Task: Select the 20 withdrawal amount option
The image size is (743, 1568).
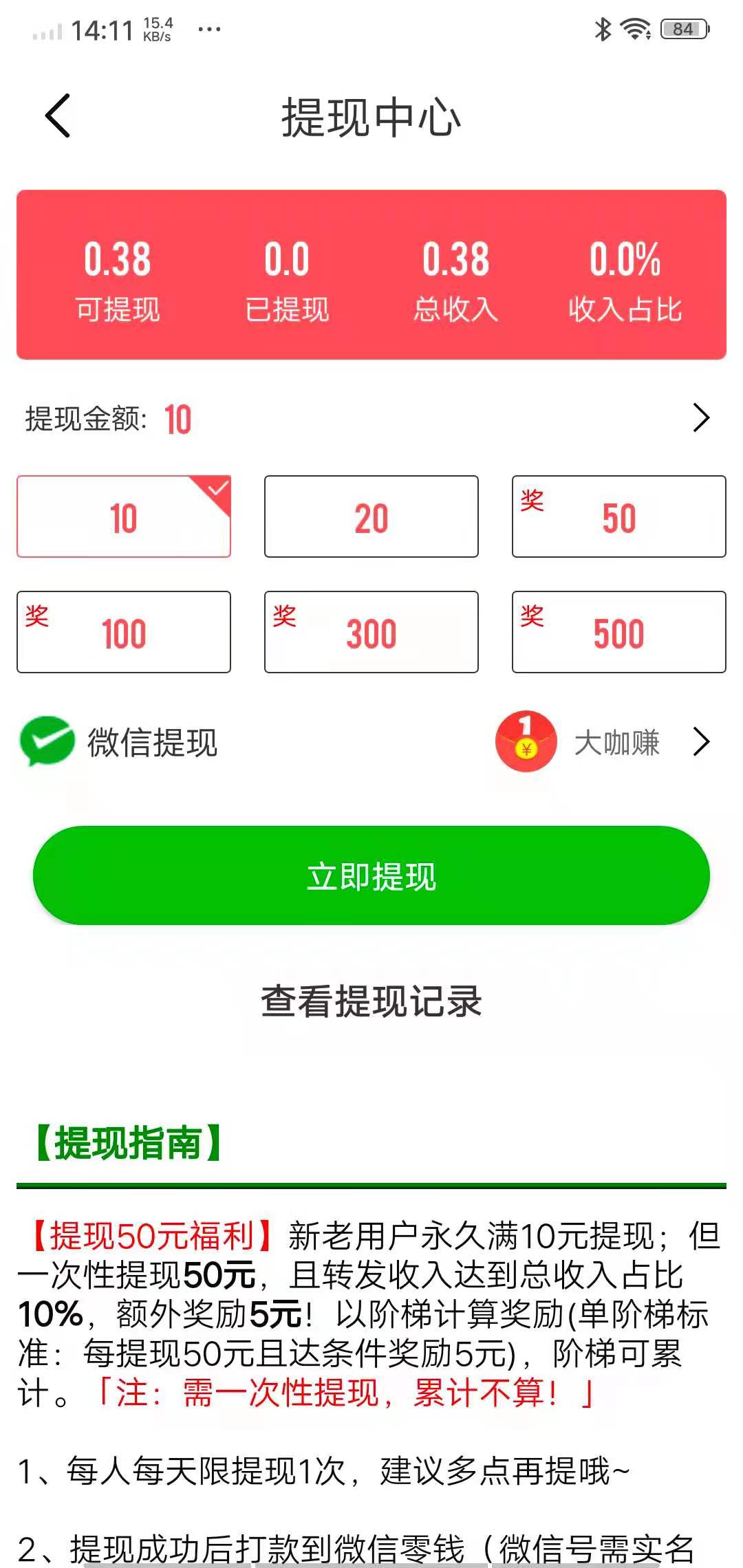Action: click(x=371, y=516)
